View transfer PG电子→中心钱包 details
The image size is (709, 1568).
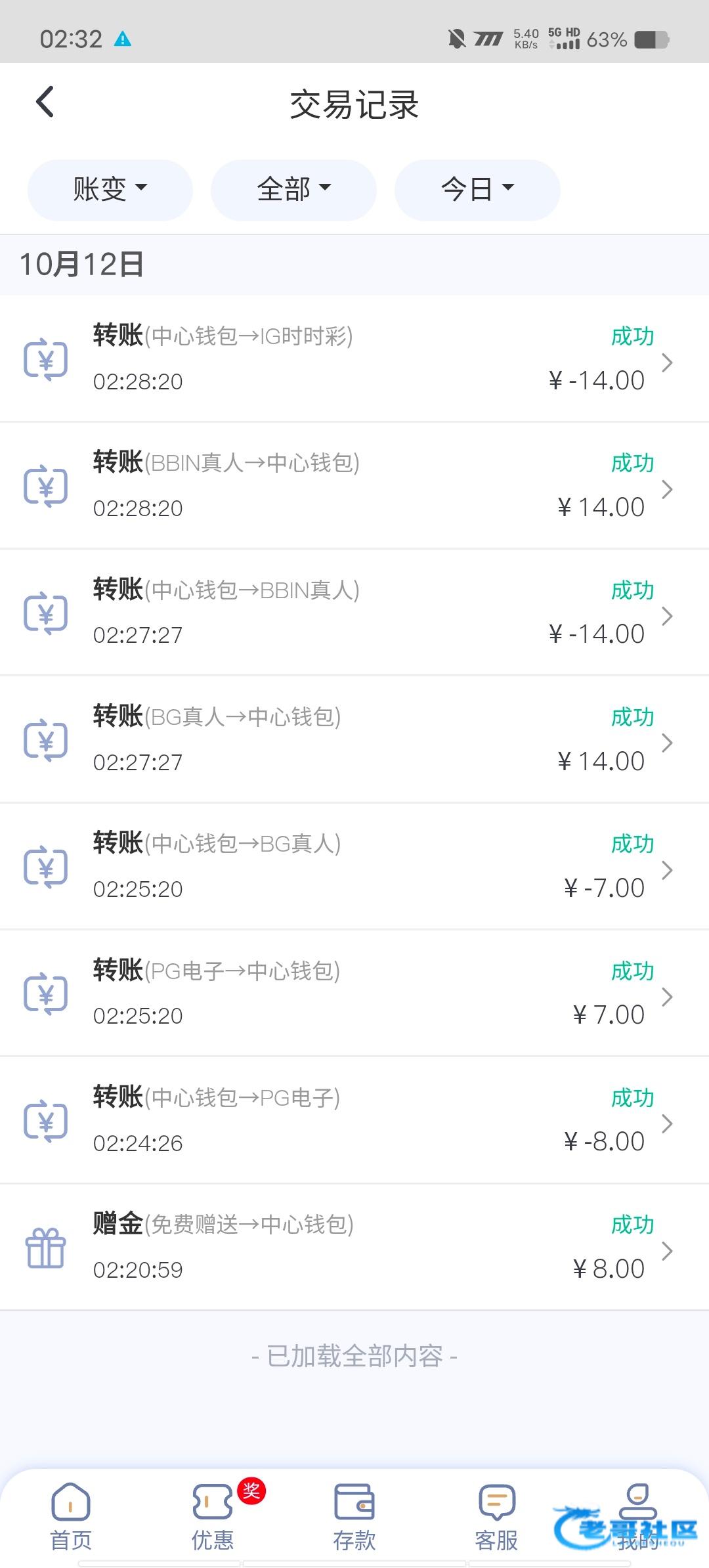(x=354, y=993)
